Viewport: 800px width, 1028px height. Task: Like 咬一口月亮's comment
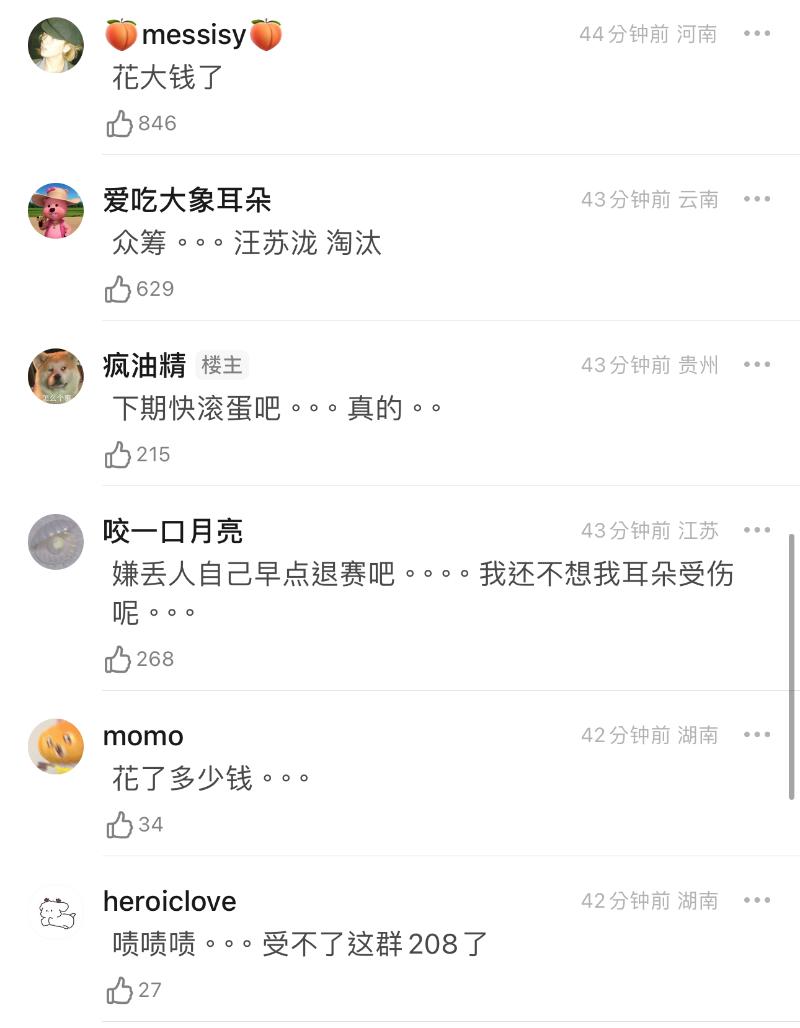point(119,660)
